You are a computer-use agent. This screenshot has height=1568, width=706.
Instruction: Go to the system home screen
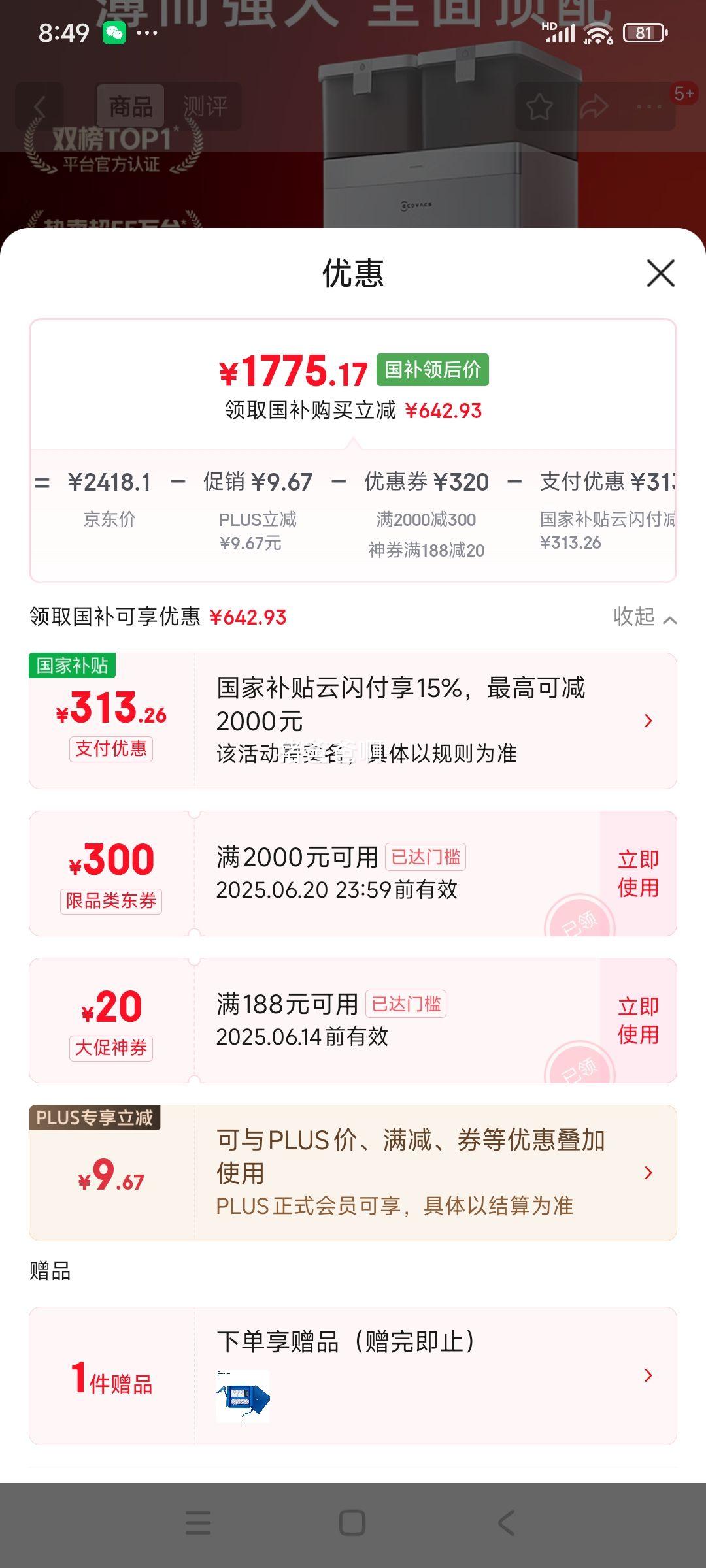pos(352,1522)
